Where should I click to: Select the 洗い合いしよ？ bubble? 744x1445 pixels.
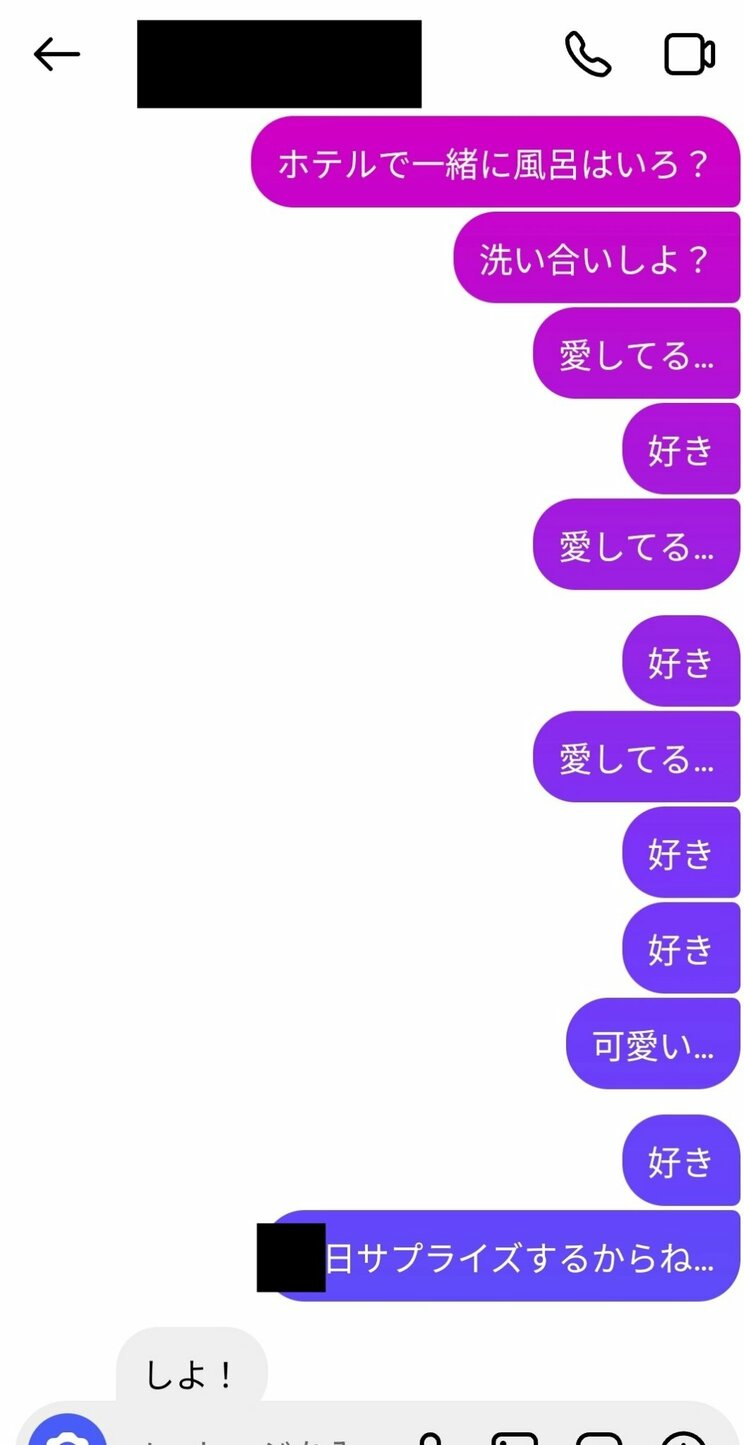pyautogui.click(x=597, y=257)
